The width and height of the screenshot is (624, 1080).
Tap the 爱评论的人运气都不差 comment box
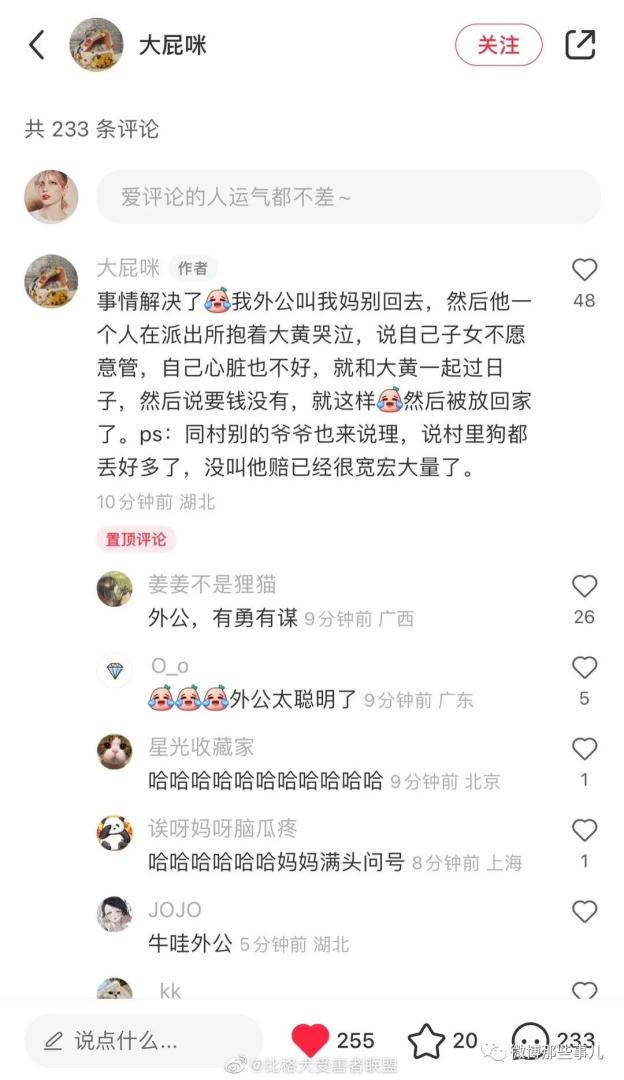point(348,197)
